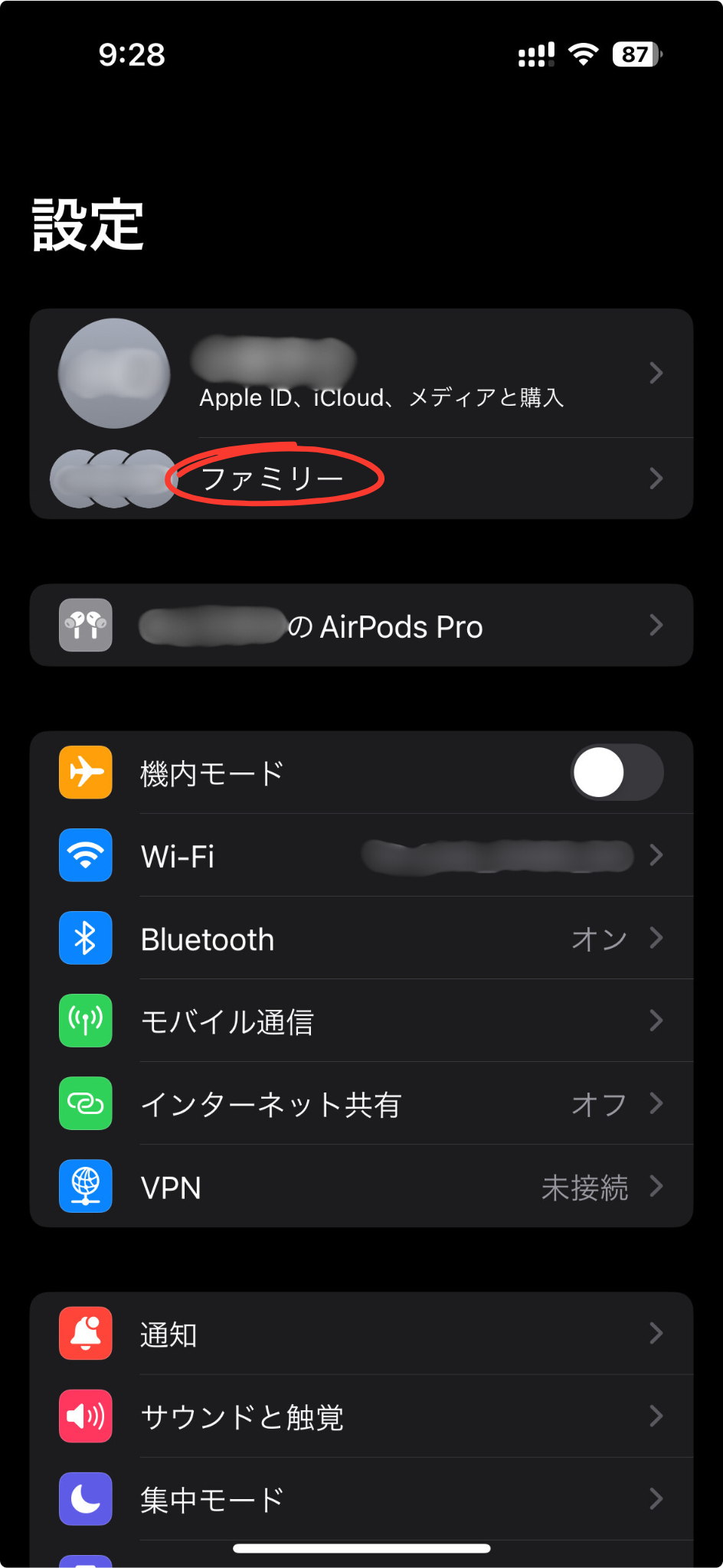Viewport: 723px width, 1568px height.
Task: Tap the サウンドと触覚 speaker icon
Action: (85, 1416)
